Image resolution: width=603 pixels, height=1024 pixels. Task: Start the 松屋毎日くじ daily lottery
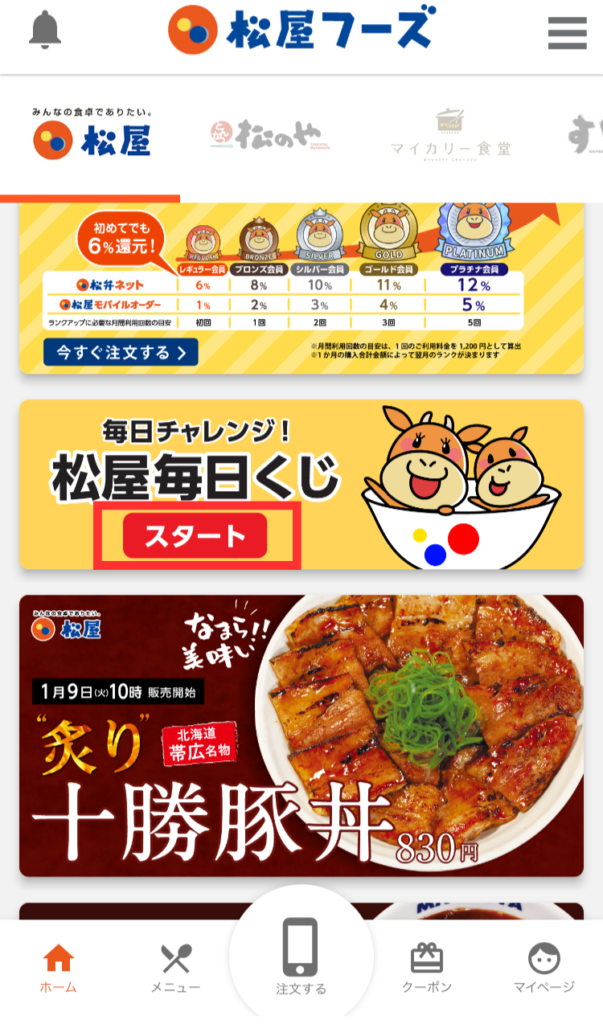click(x=195, y=536)
